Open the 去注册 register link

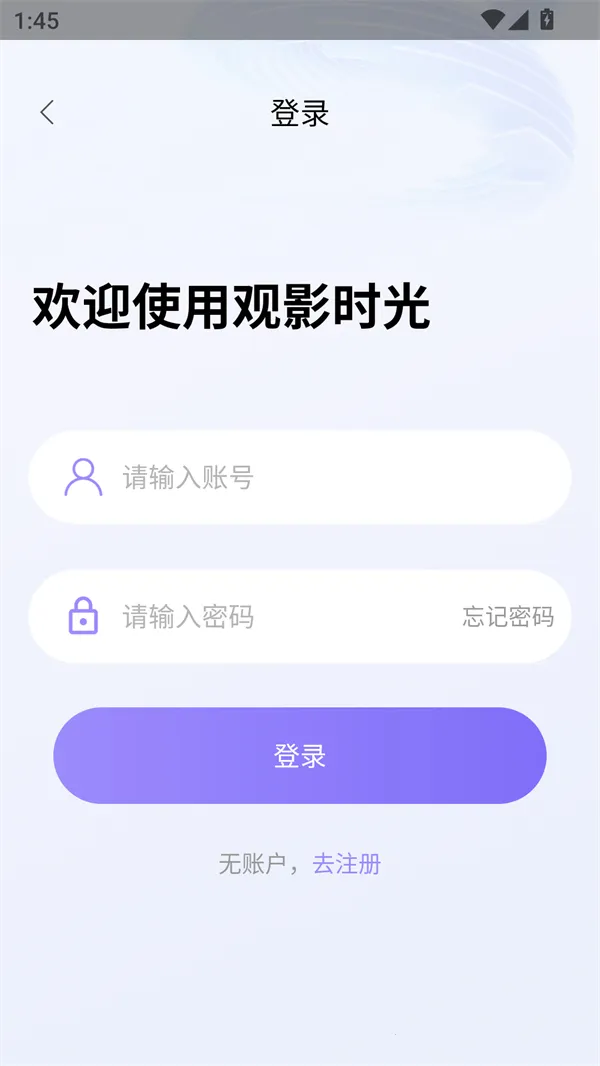347,864
